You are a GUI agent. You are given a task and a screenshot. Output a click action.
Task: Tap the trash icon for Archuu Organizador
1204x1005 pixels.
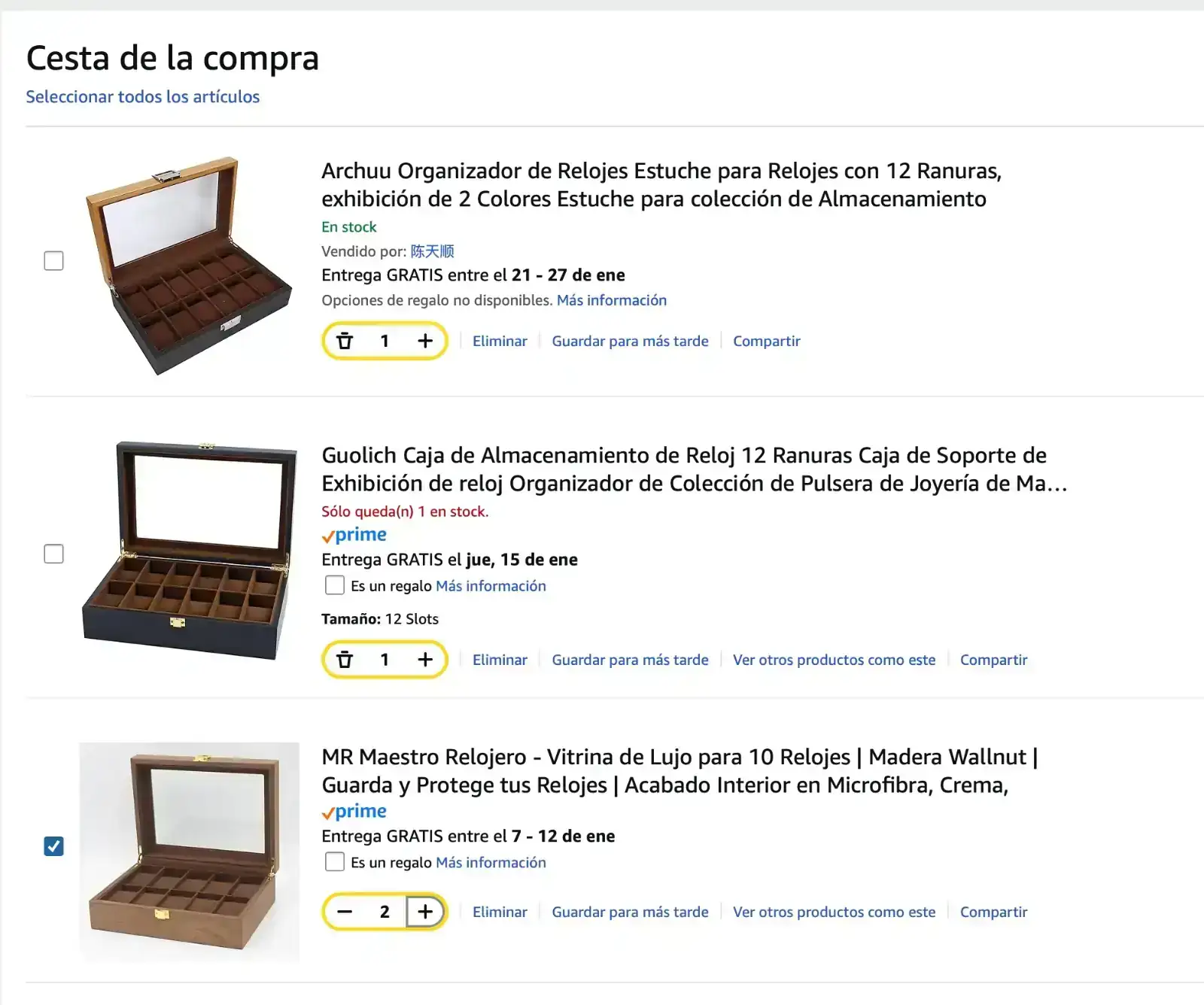(x=345, y=341)
